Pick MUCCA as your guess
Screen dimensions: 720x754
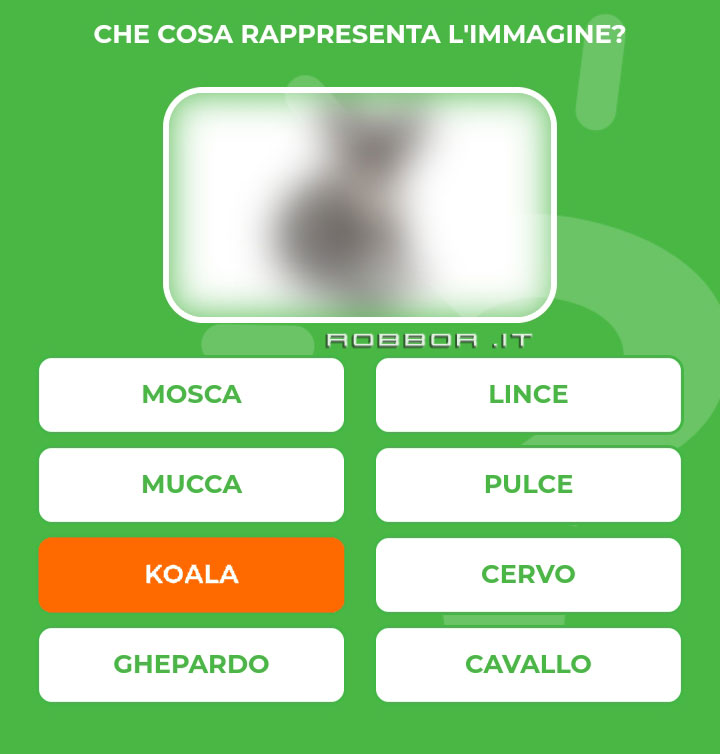pos(191,485)
